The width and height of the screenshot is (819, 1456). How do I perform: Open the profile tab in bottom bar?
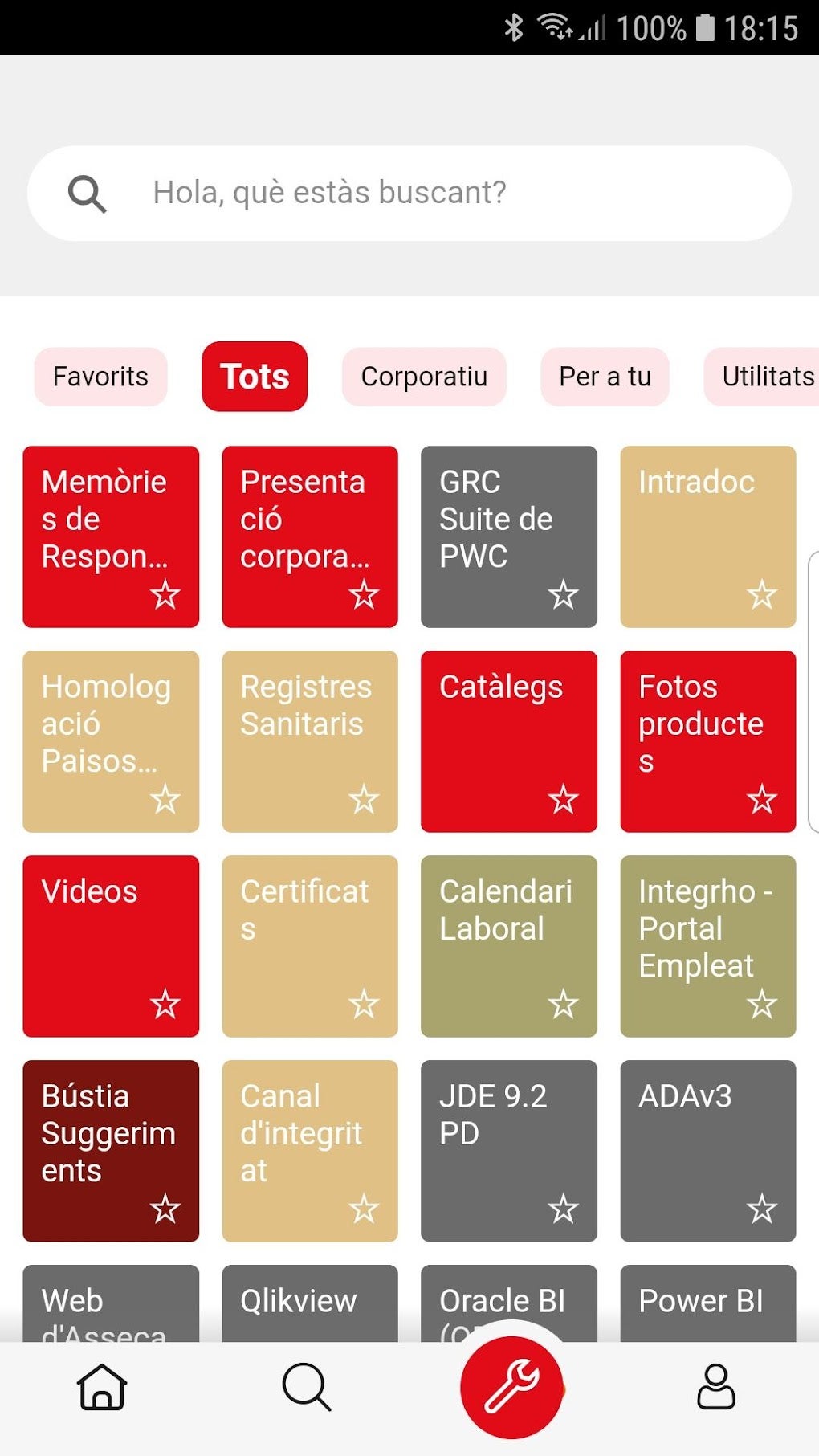[x=715, y=1387]
